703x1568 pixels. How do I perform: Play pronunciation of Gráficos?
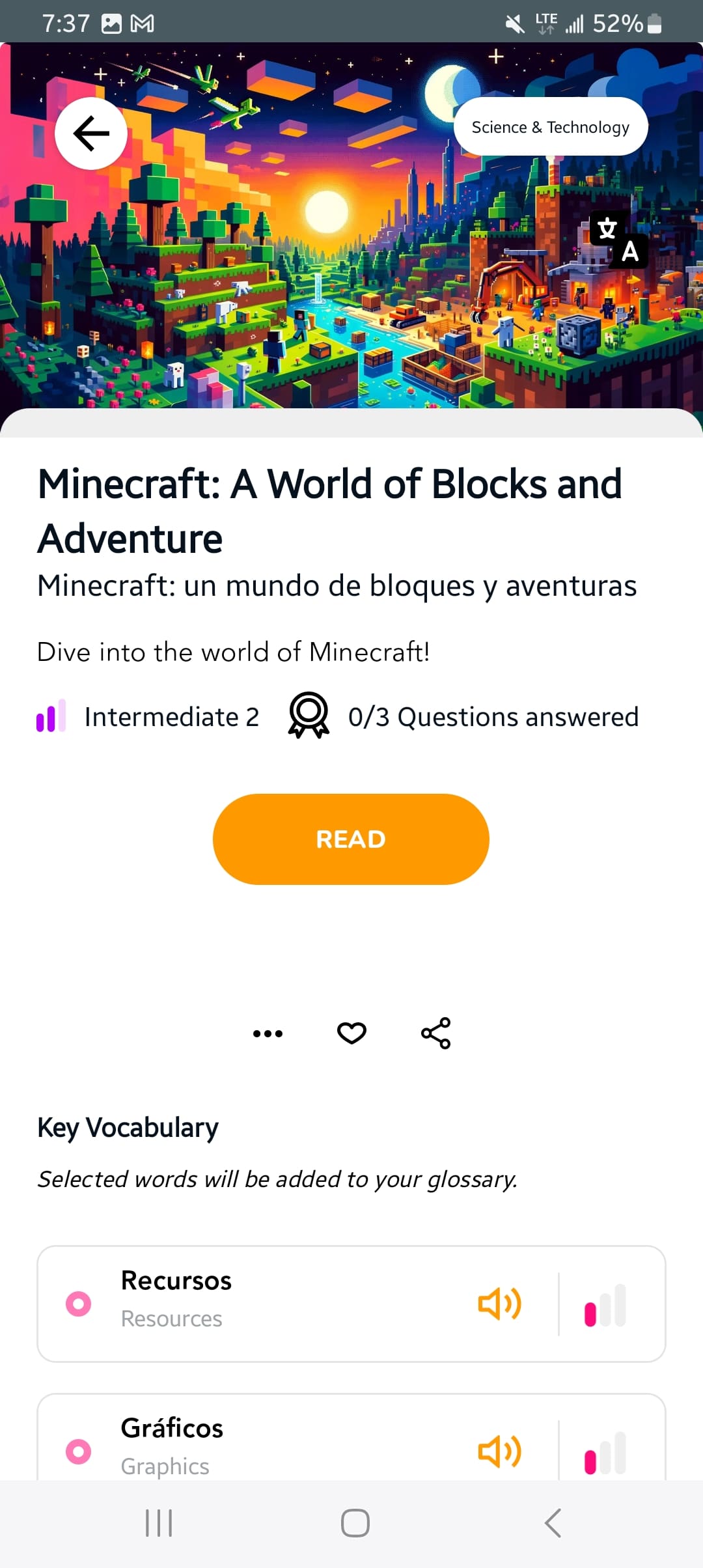pyautogui.click(x=499, y=1451)
